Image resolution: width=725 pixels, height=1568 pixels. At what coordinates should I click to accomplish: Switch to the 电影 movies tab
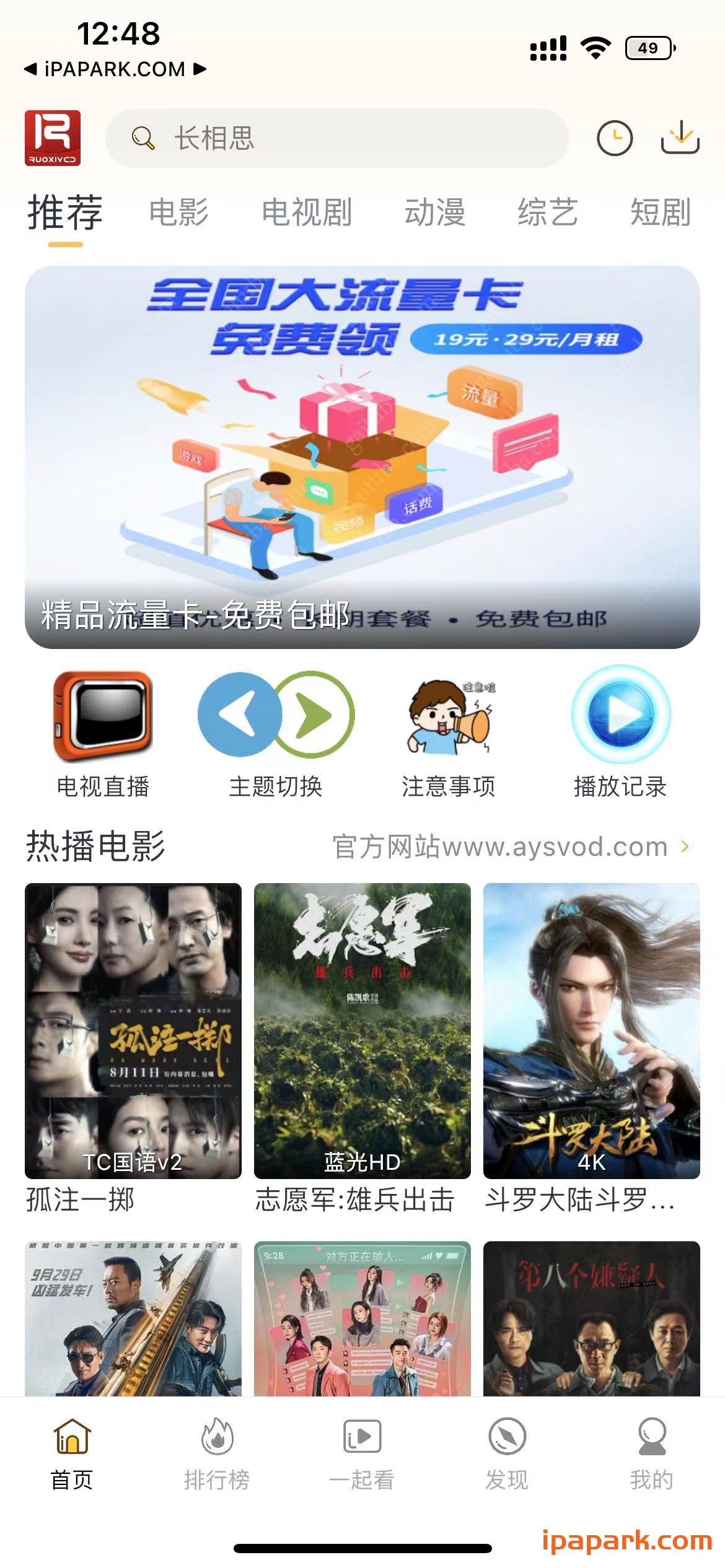pyautogui.click(x=178, y=214)
